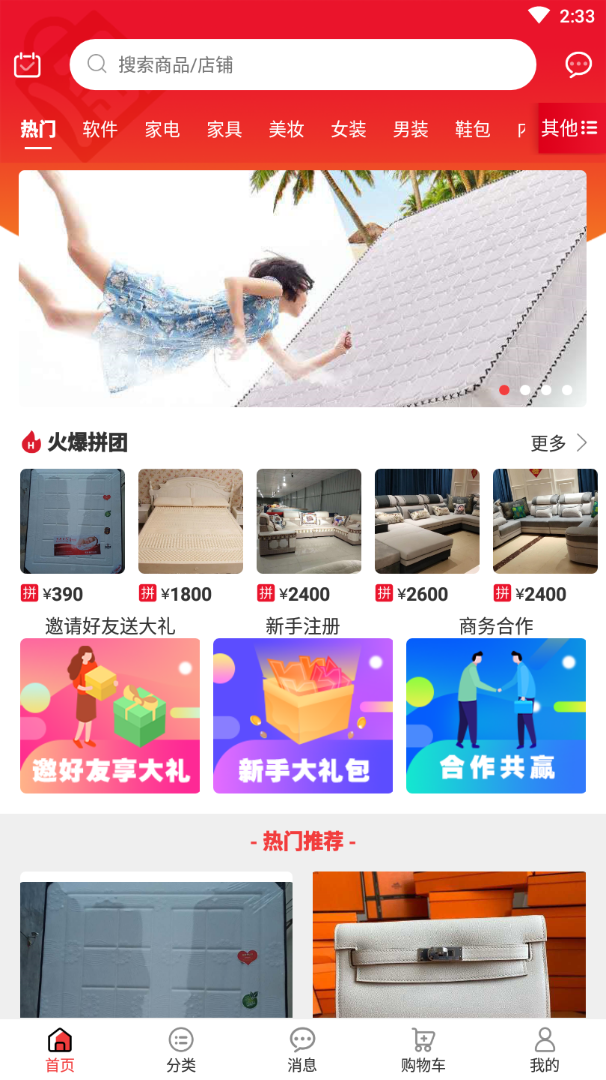Open the 新手大礼包 registration card
The width and height of the screenshot is (606, 1080).
(303, 716)
